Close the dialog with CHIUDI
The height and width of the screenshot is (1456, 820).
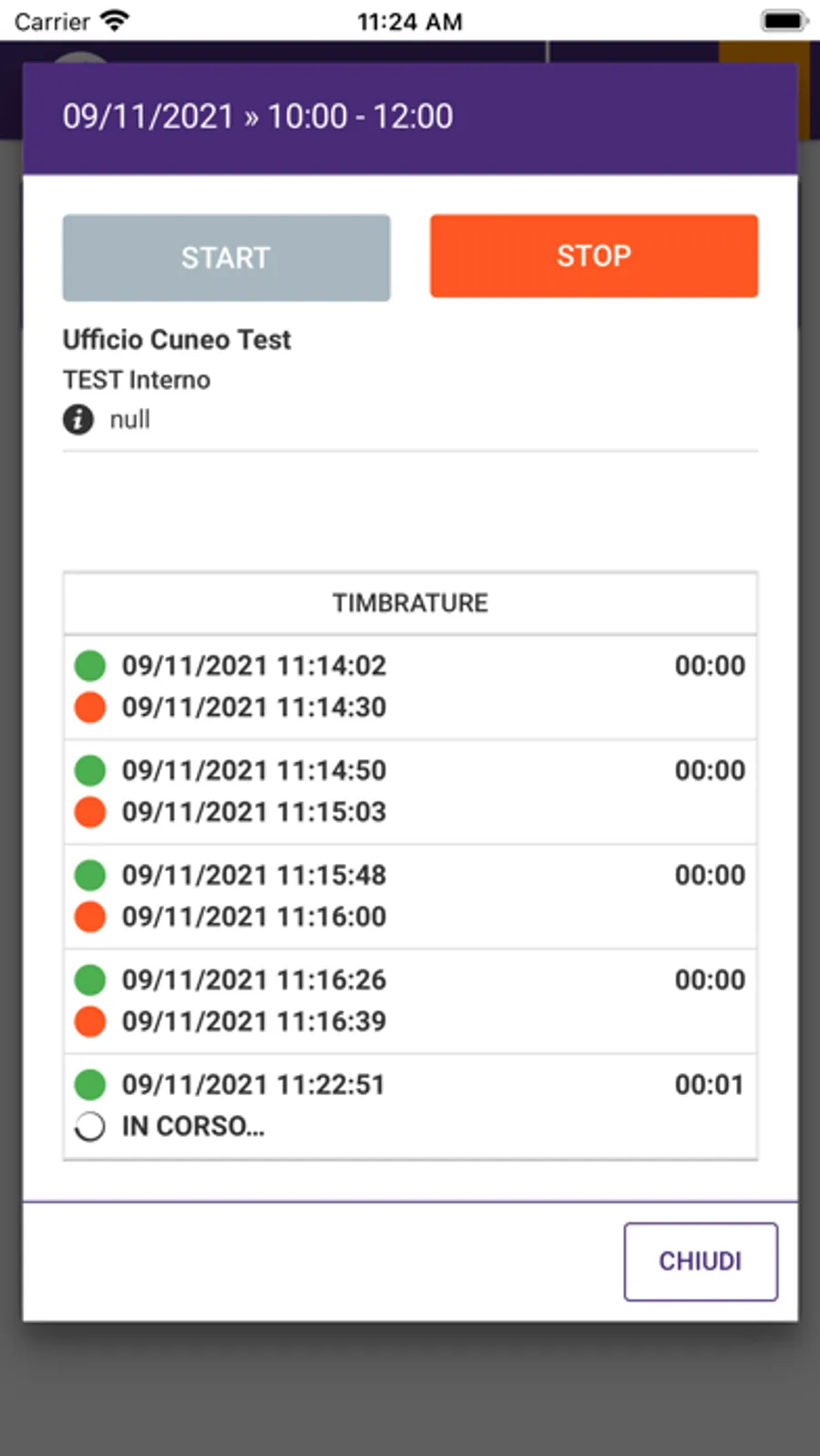pos(701,1261)
